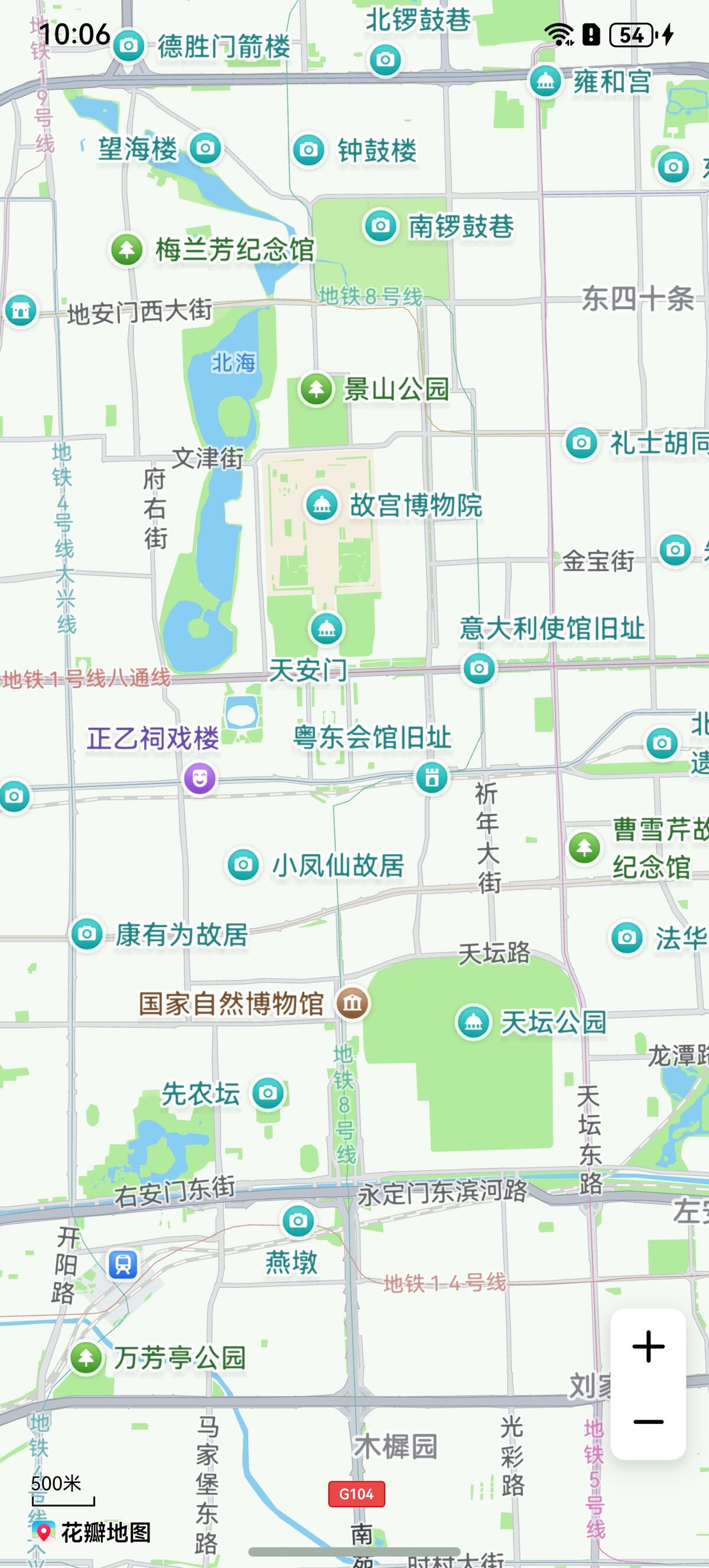
Task: Select the 曹雪芹故居纪念馆 marker
Action: tap(584, 848)
